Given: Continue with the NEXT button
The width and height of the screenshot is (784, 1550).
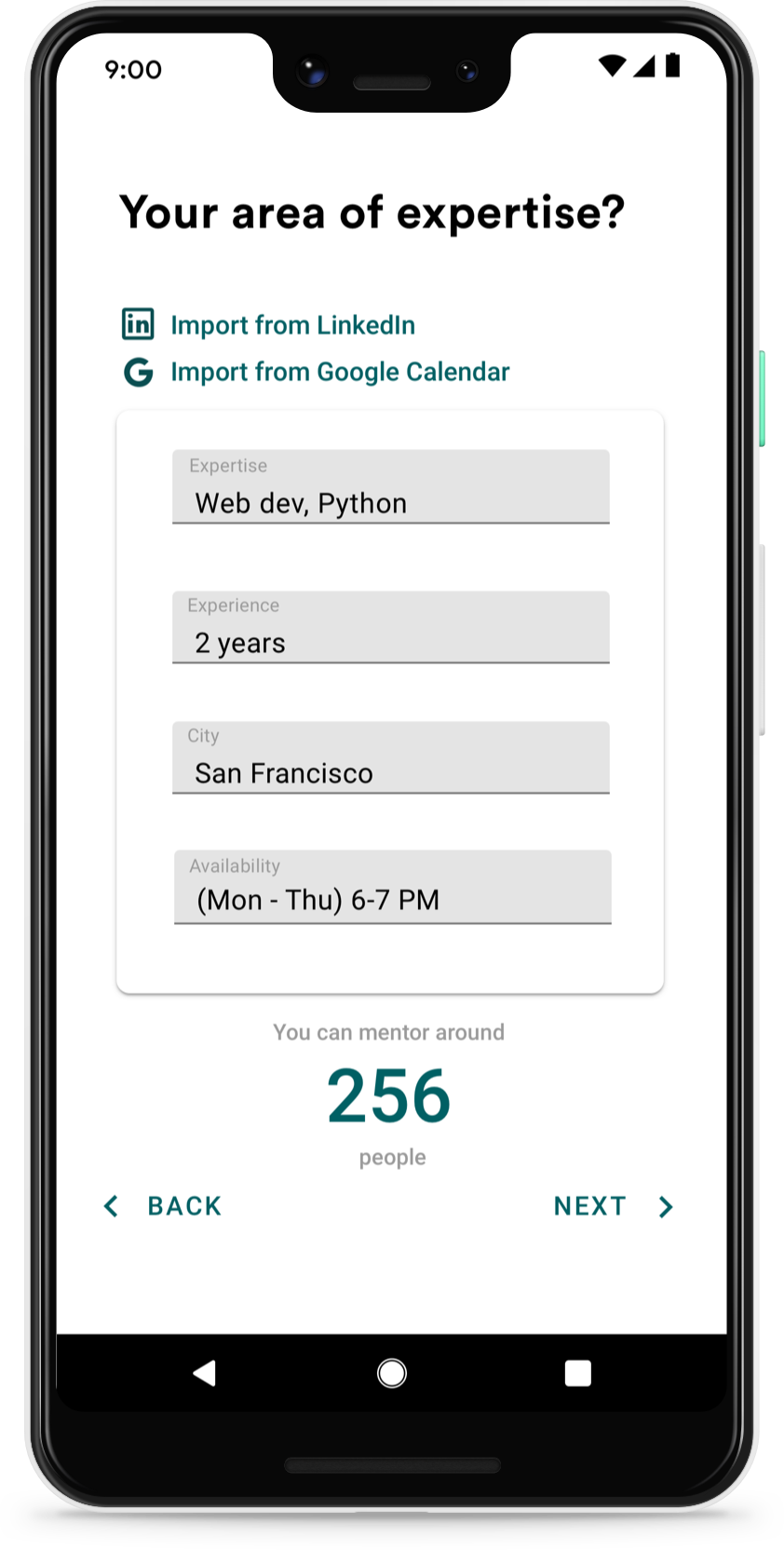Looking at the screenshot, I should point(613,1206).
